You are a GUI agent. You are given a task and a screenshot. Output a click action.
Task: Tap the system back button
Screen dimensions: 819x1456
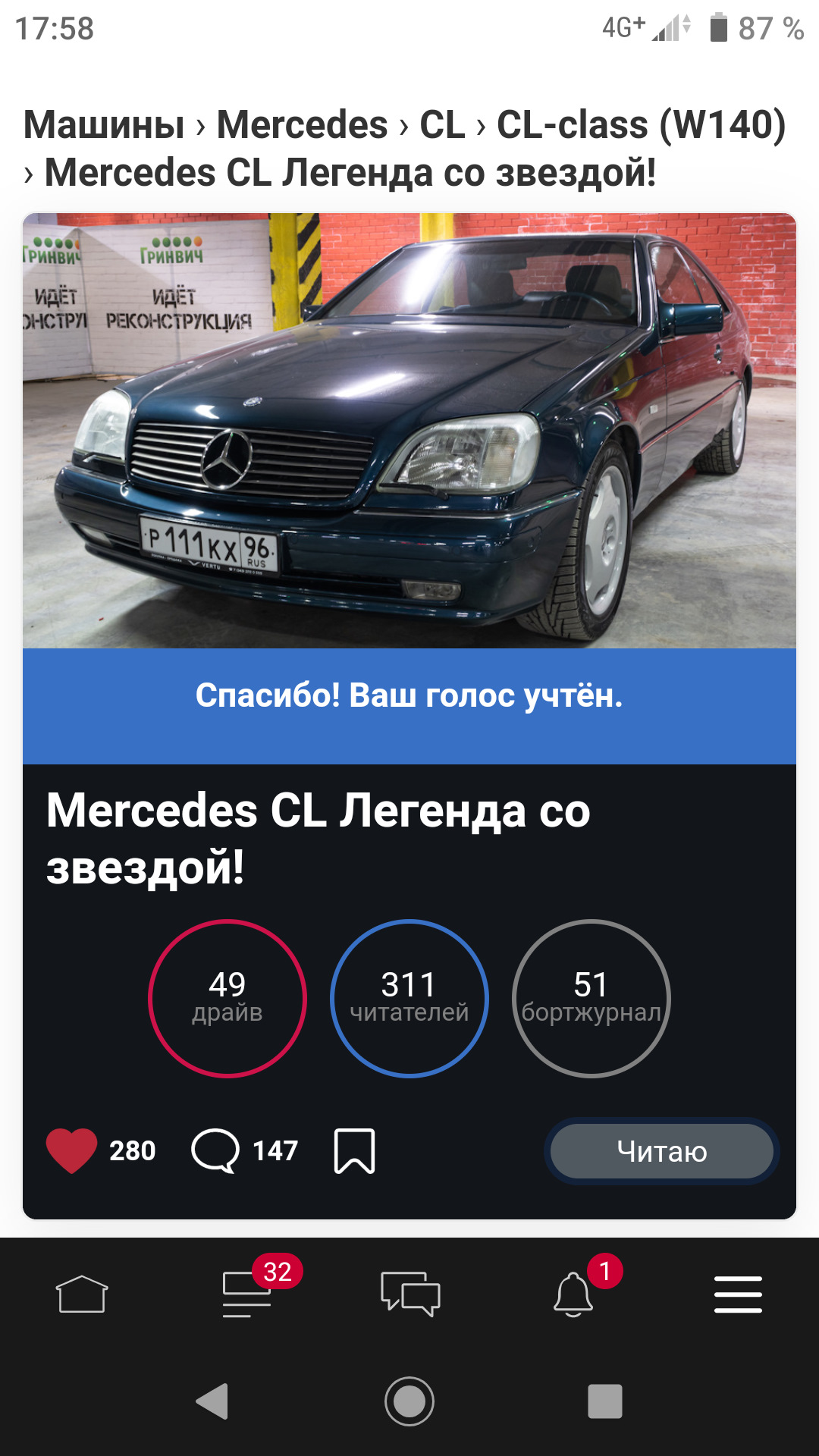pos(212,1401)
